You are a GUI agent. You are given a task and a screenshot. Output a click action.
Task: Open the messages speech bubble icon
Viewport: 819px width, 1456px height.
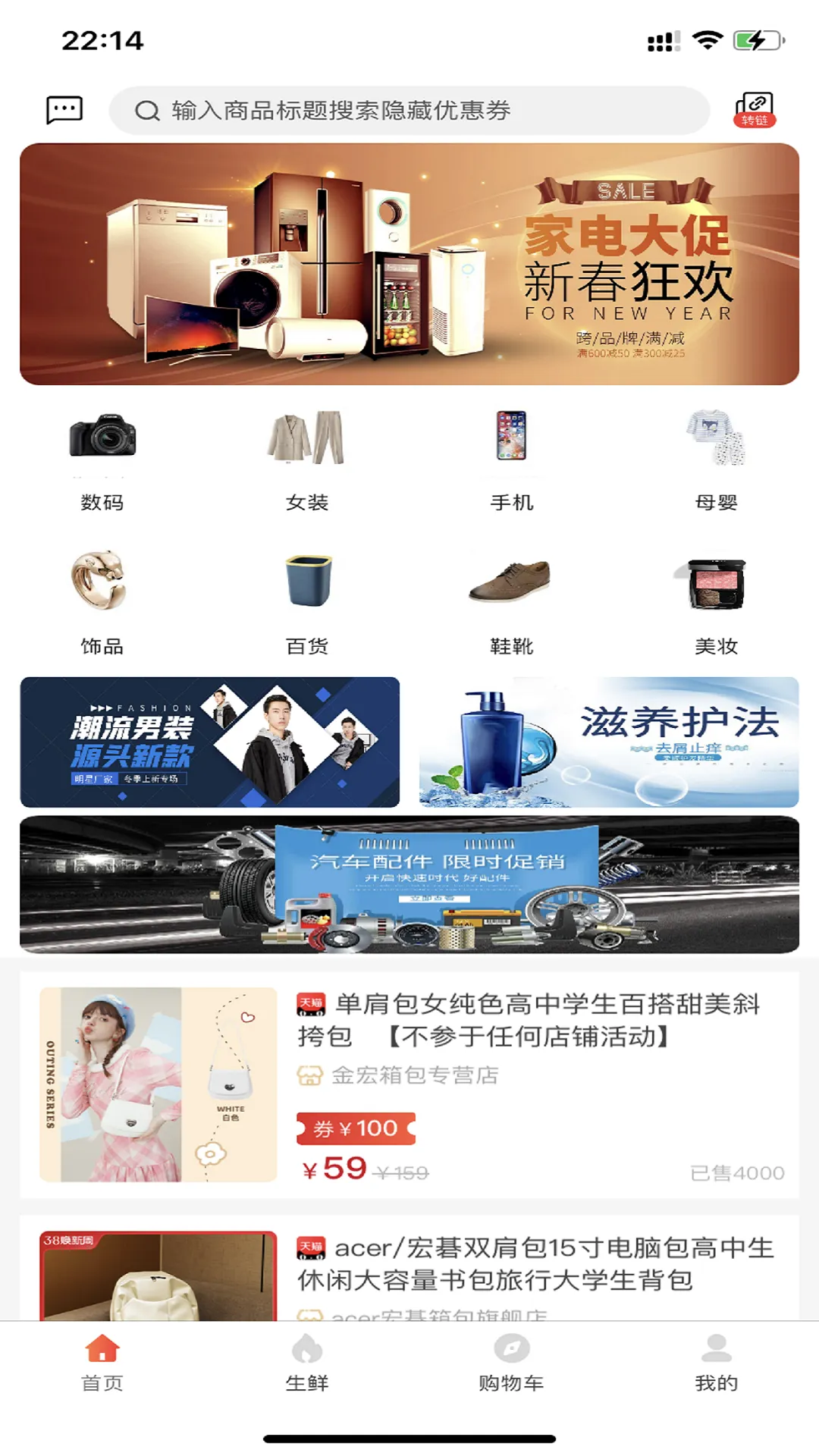(x=64, y=109)
